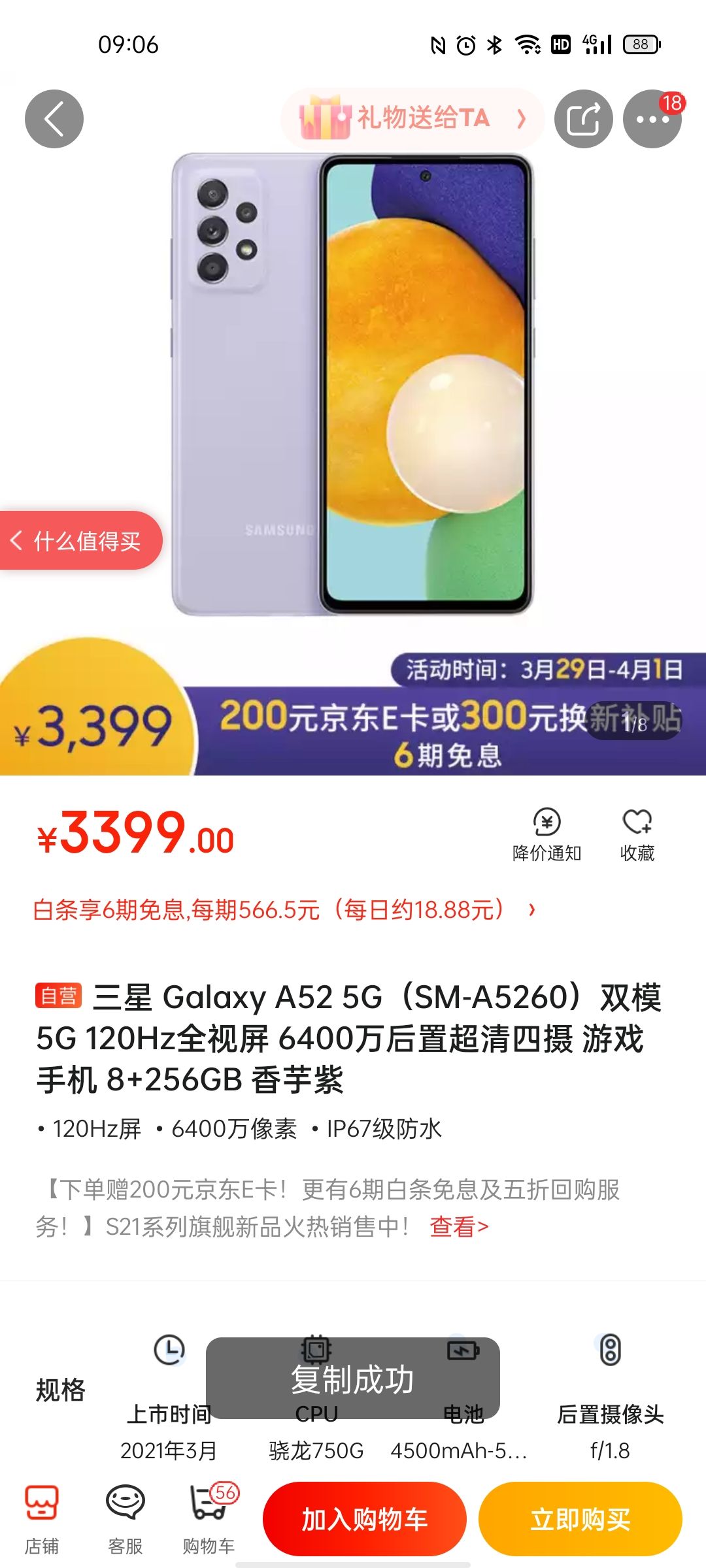
Task: Open the Samsung A52 product image
Action: 353,385
